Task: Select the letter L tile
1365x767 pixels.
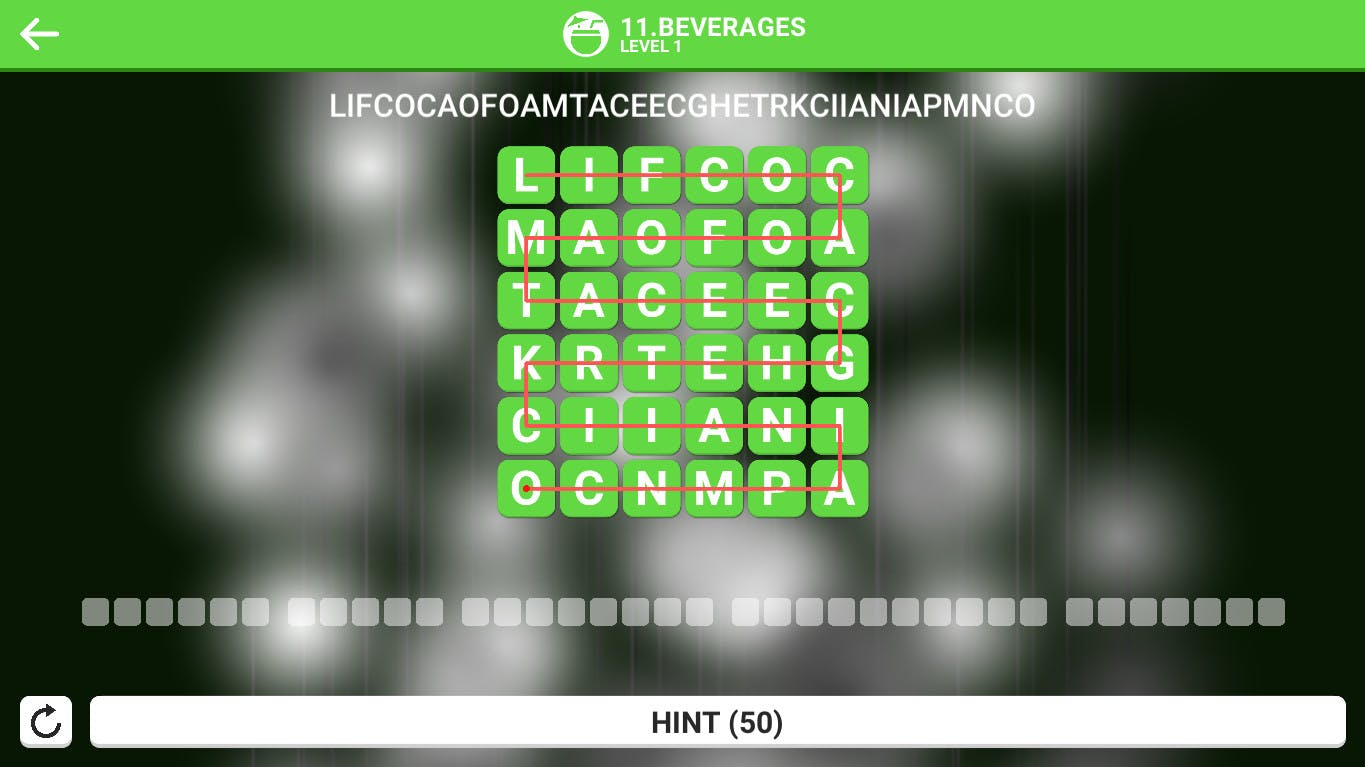Action: 526,176
